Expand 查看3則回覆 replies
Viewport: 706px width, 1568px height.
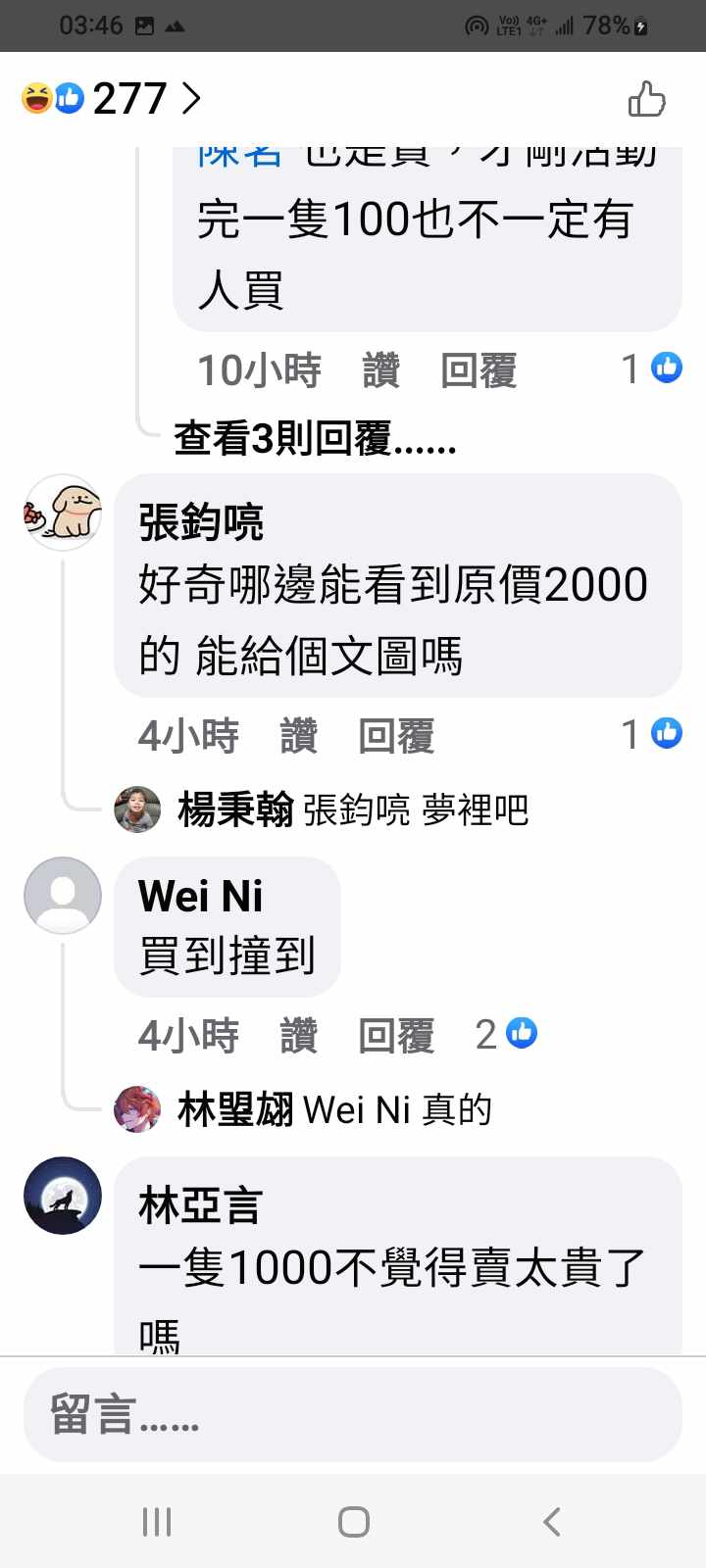[315, 438]
